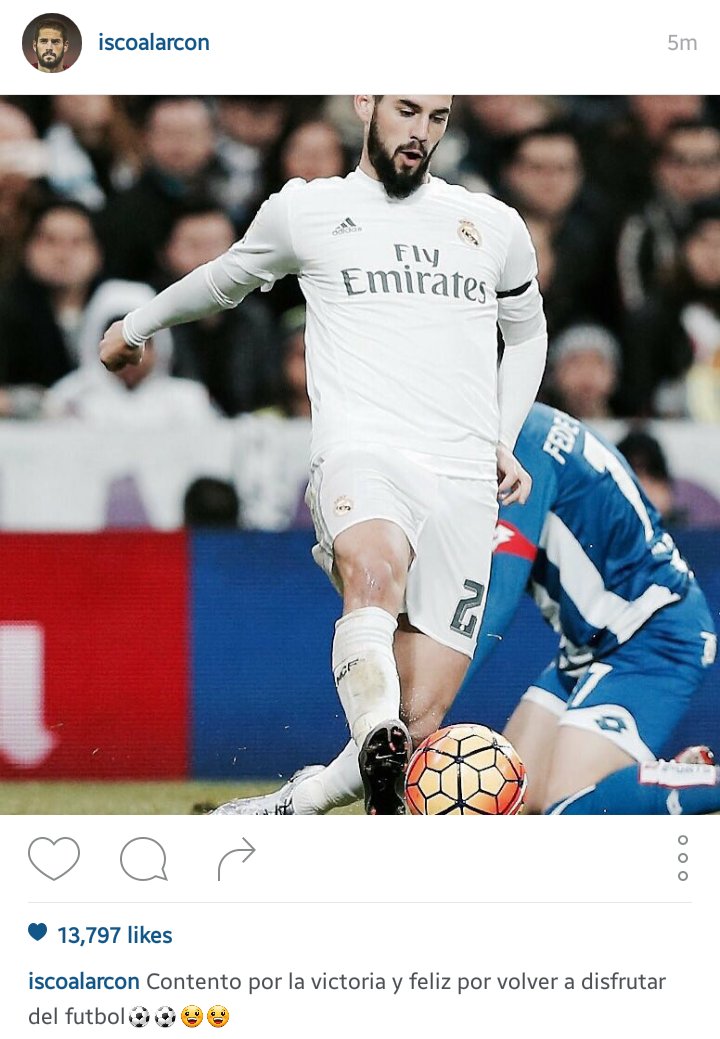View the 13,797 likes list
The width and height of the screenshot is (720, 1039).
click(114, 935)
